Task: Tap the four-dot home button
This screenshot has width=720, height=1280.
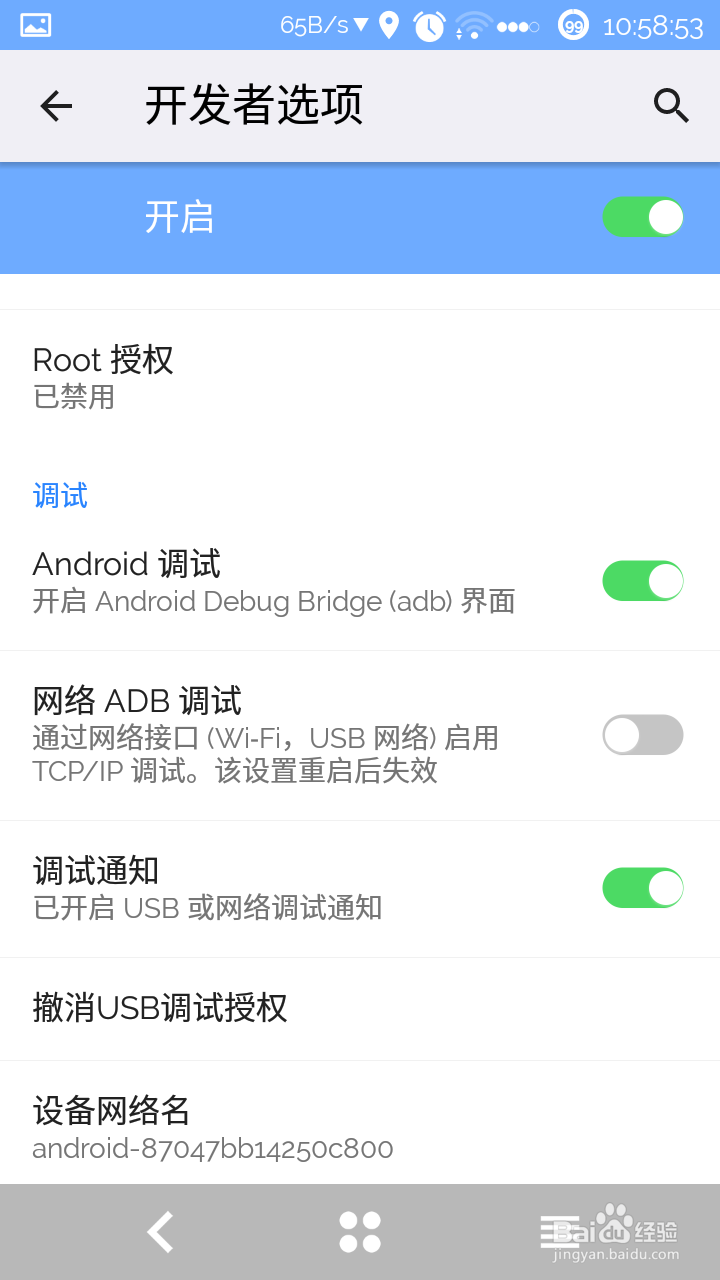Action: click(x=360, y=1232)
